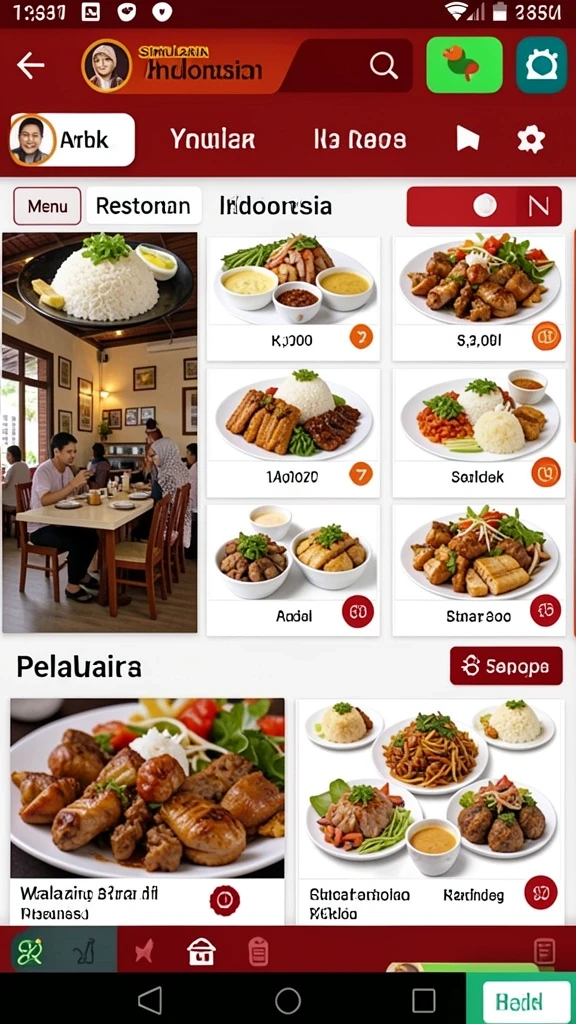Screen dimensions: 576x1024
Task: Tap the system home circle button
Action: tap(288, 1000)
